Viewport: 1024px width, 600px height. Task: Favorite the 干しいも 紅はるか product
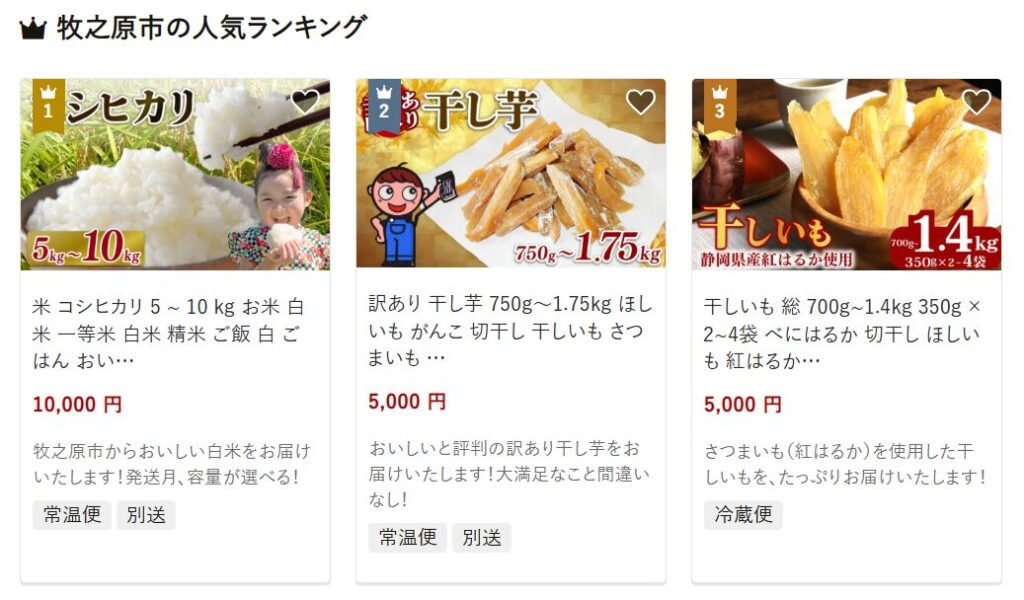click(976, 102)
